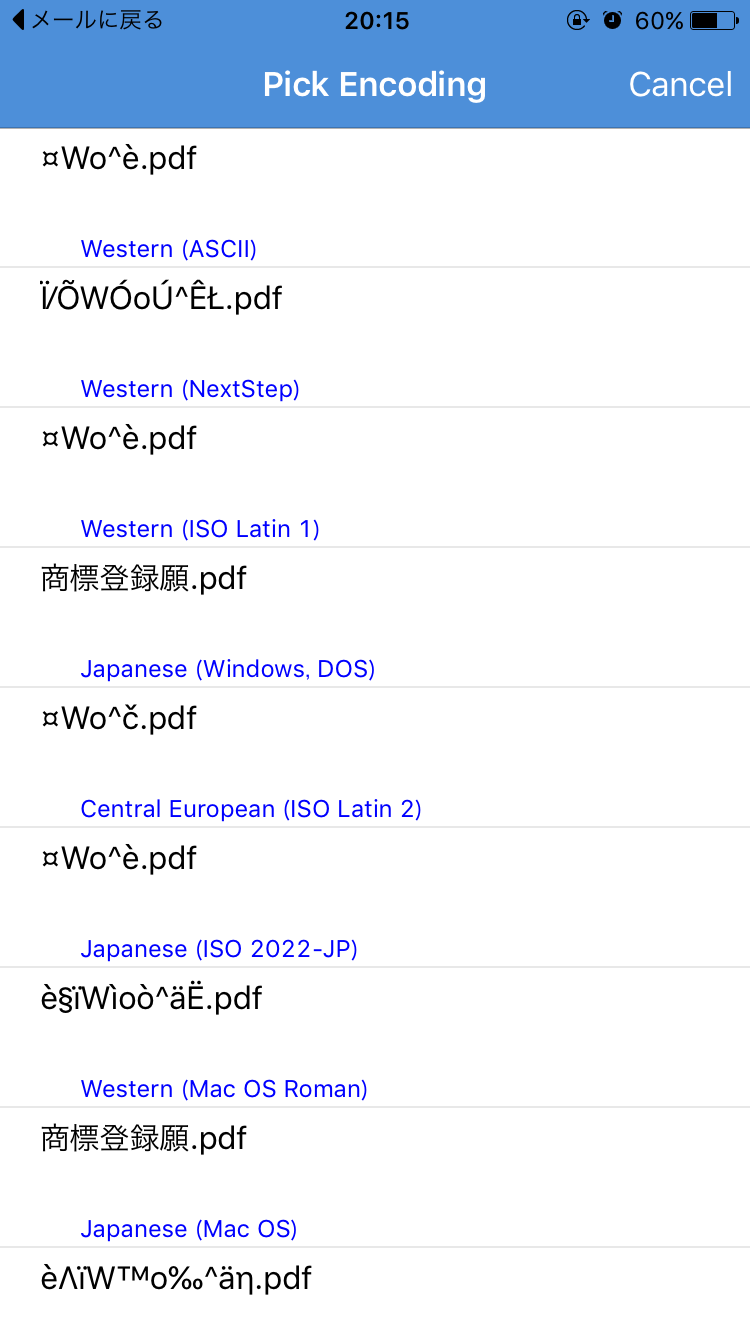Select Western (Mac OS Roman) encoding

pyautogui.click(x=375, y=1037)
